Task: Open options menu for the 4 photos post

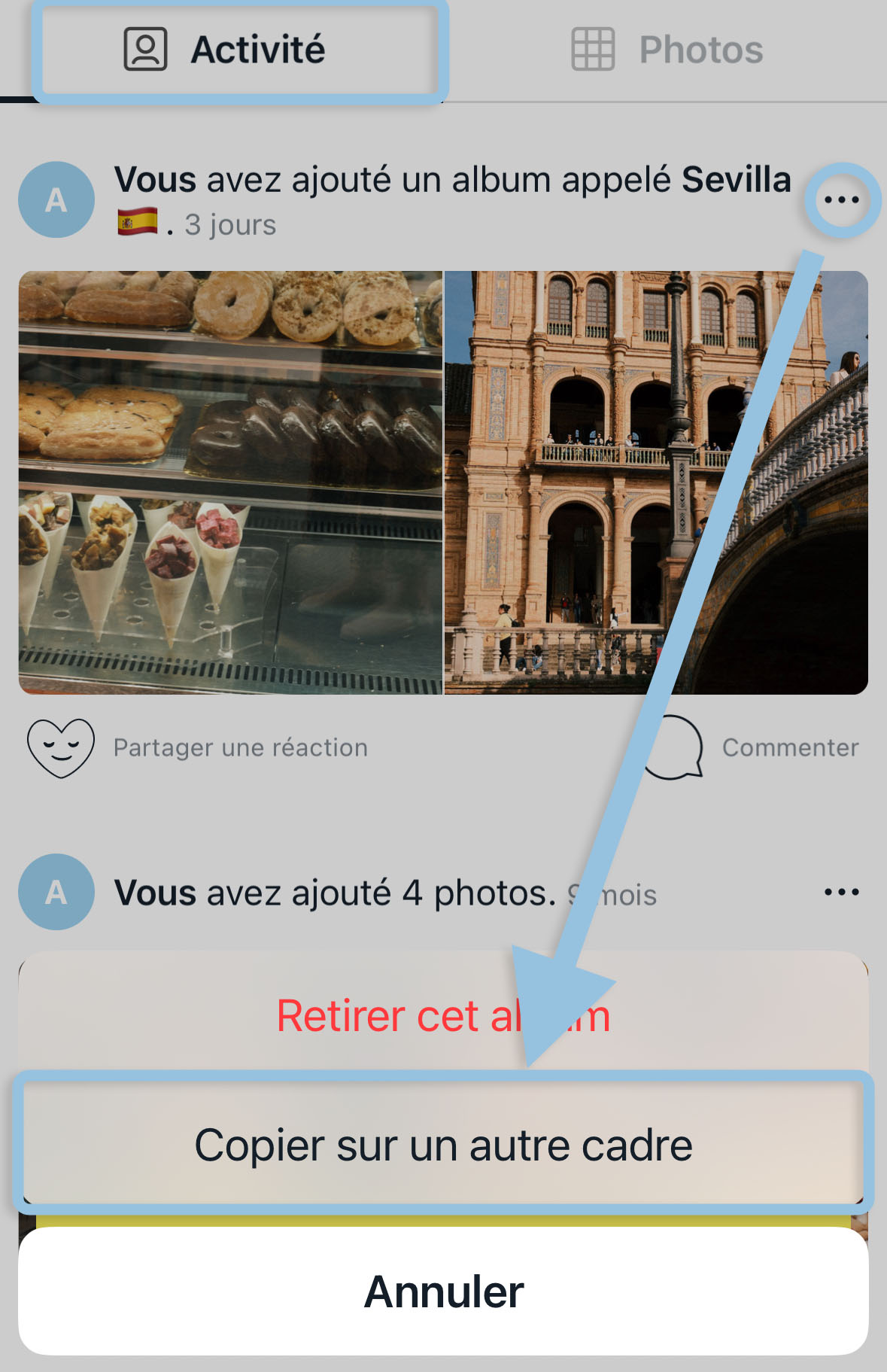Action: pyautogui.click(x=841, y=893)
